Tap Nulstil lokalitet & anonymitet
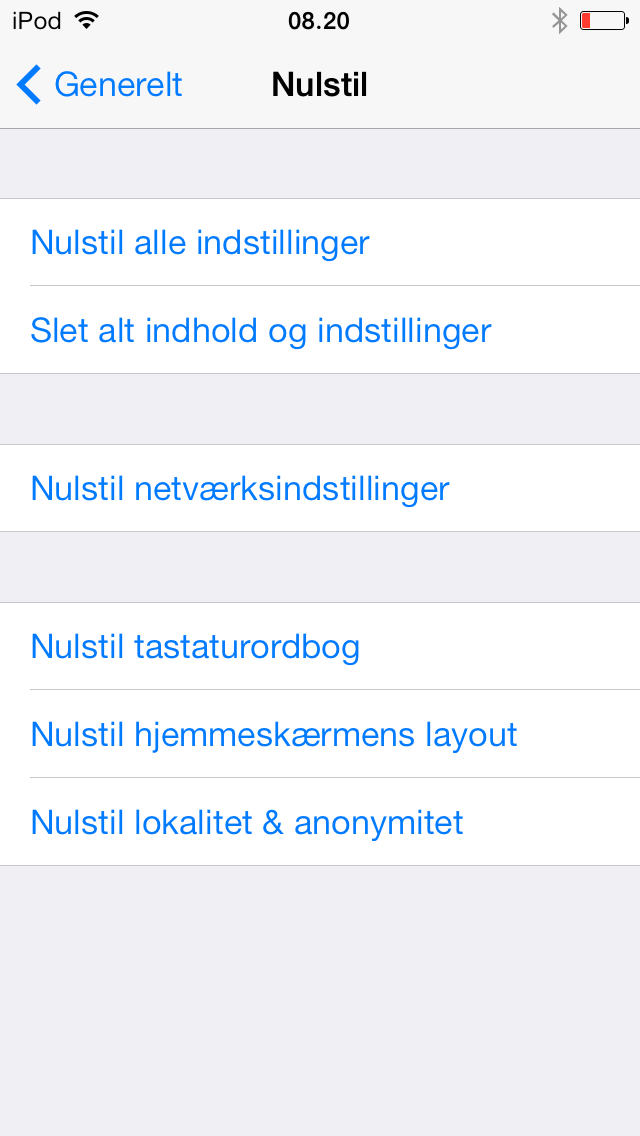Viewport: 640px width, 1136px height. [x=247, y=822]
